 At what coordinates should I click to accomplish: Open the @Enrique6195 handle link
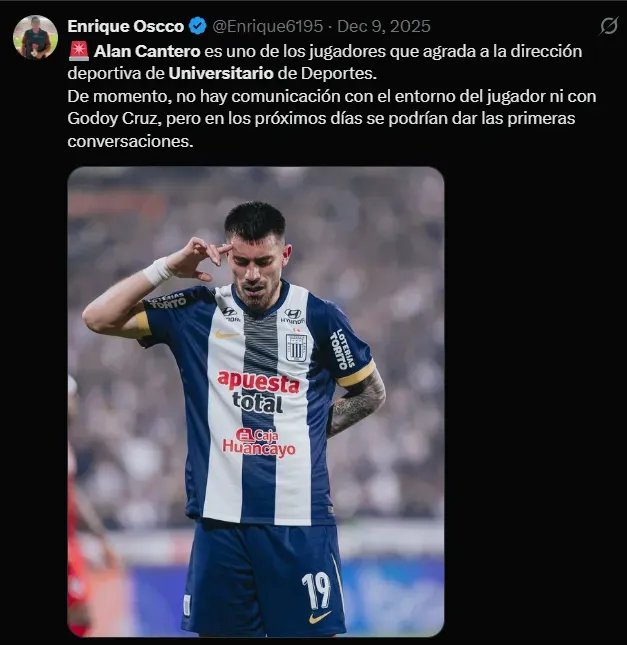click(x=267, y=26)
